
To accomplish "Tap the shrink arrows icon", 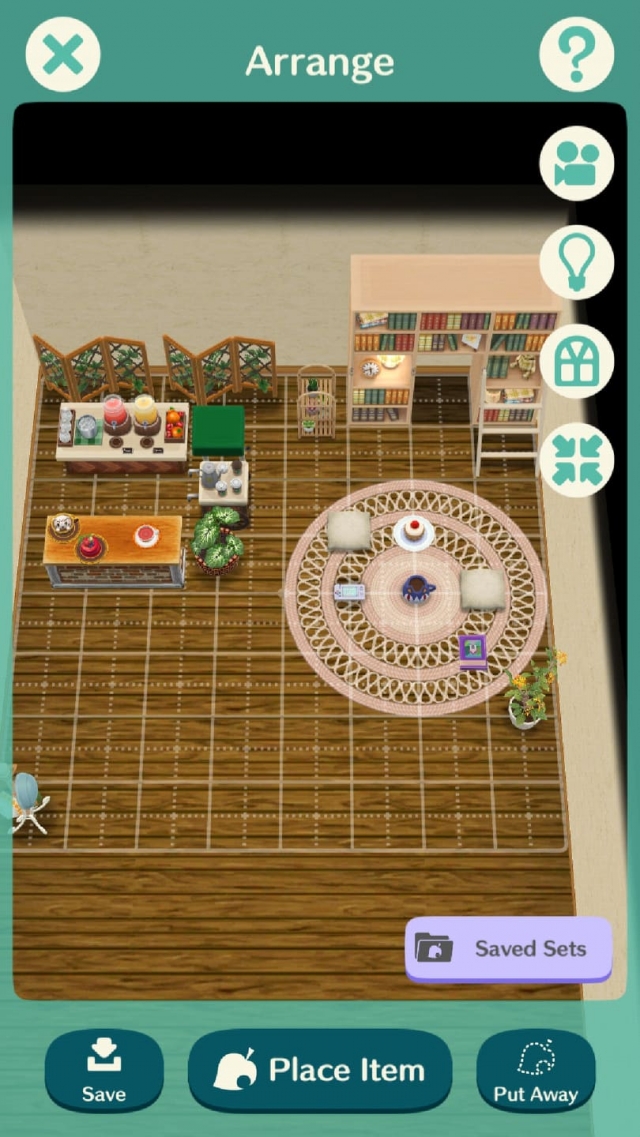I will tap(576, 459).
